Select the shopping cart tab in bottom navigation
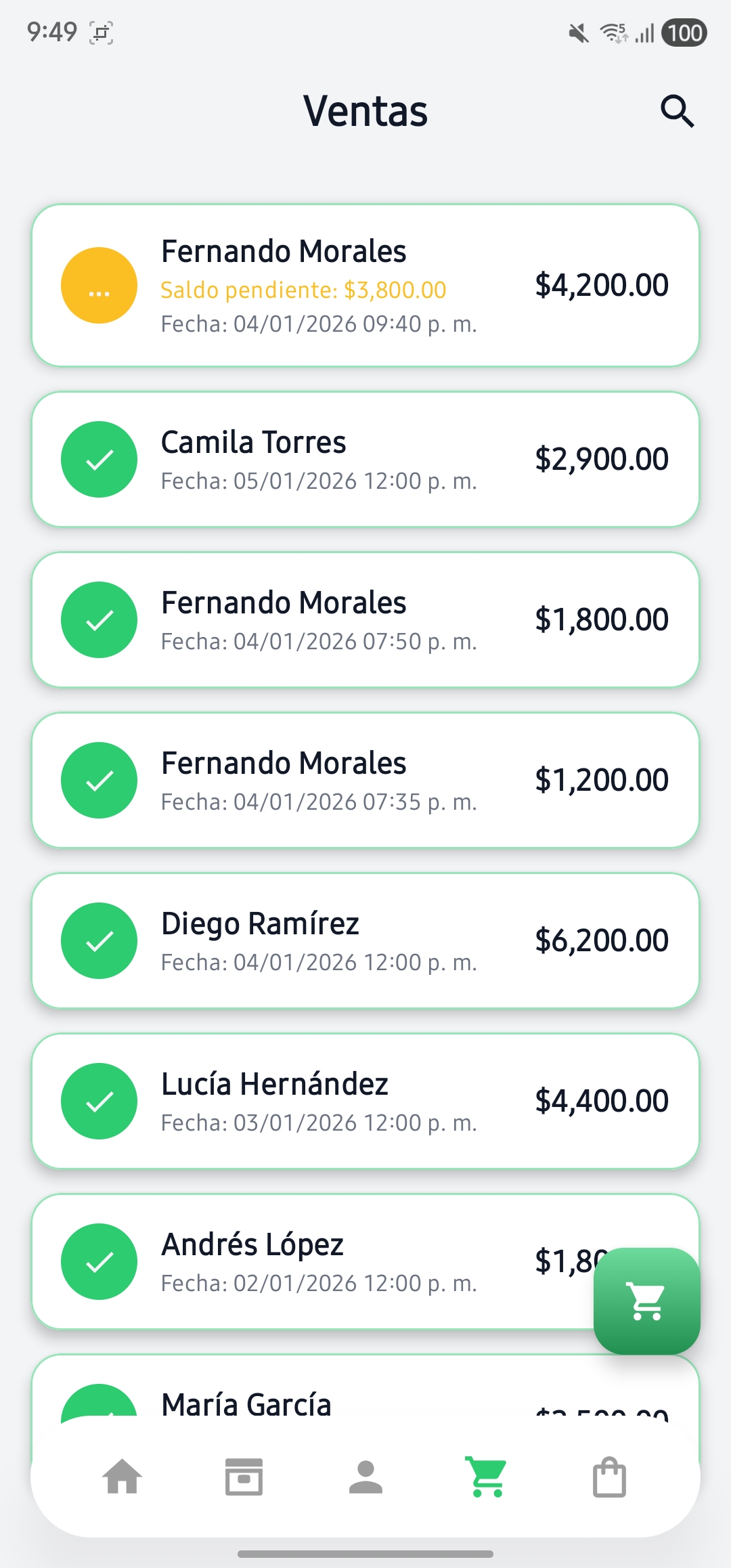The height and width of the screenshot is (1568, 731). (x=487, y=1477)
